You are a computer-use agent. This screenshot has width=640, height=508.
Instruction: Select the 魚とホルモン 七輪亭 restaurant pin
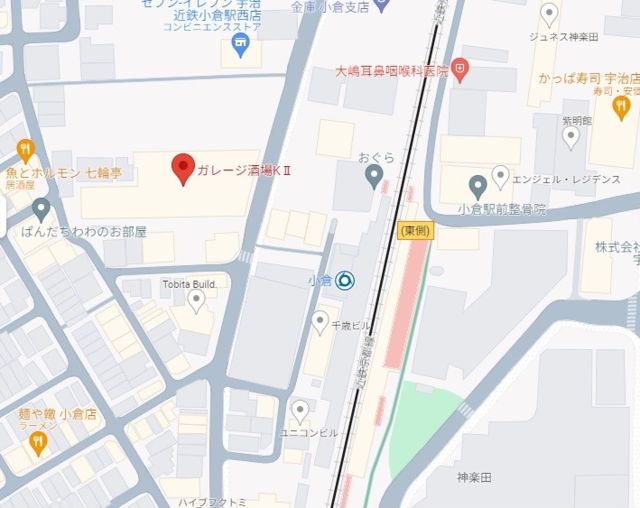(25, 151)
